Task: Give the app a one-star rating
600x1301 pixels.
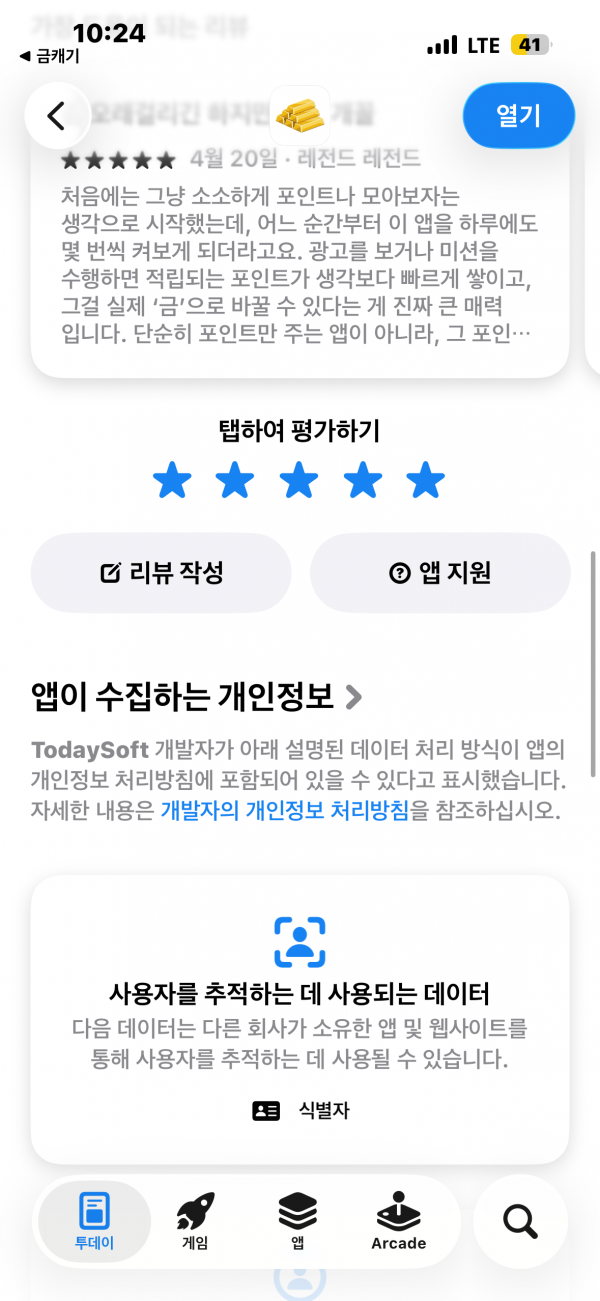Action: click(172, 482)
